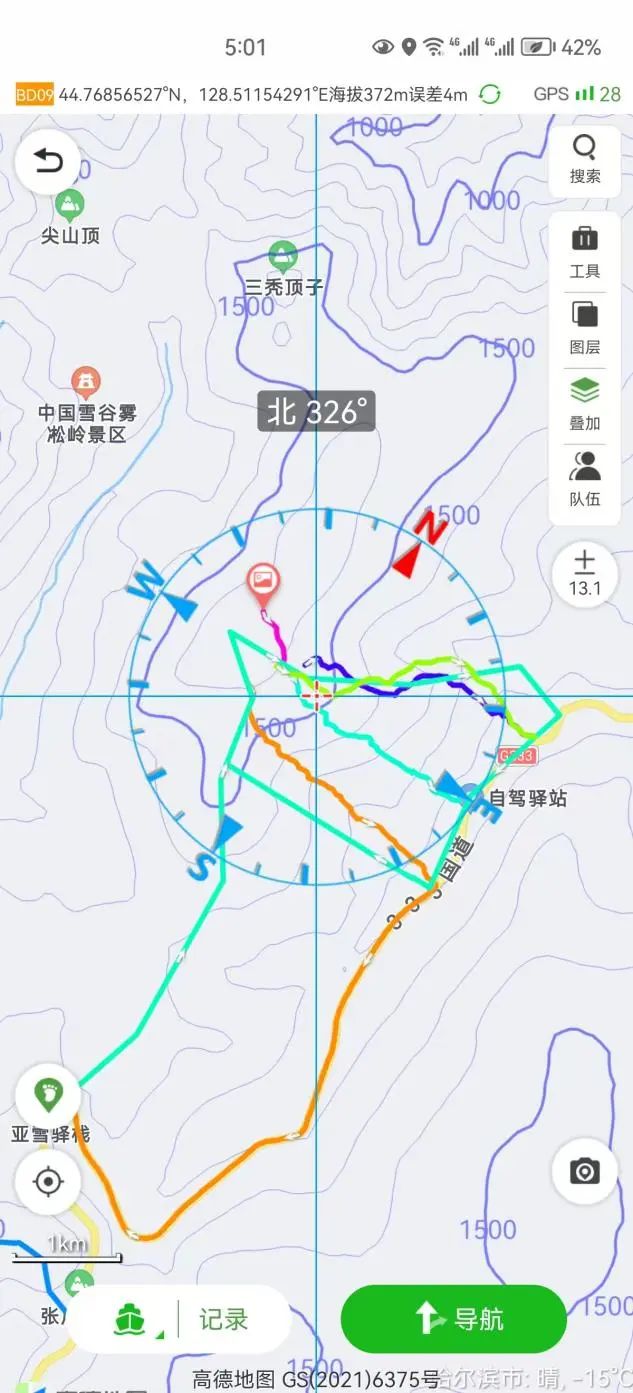This screenshot has height=1393, width=633.
Task: Tap the 13.1 zoom level button
Action: (584, 575)
